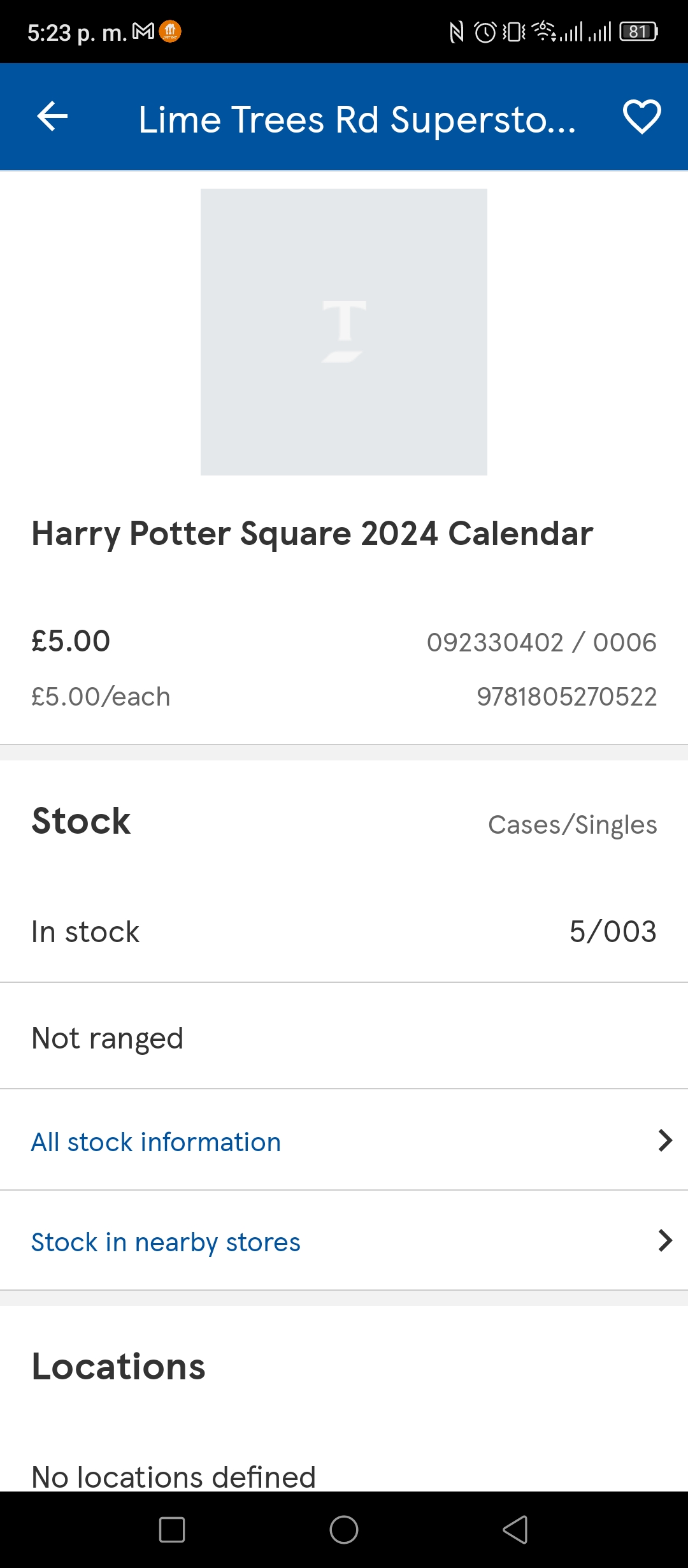
Task: Open All stock information
Action: point(344,1140)
